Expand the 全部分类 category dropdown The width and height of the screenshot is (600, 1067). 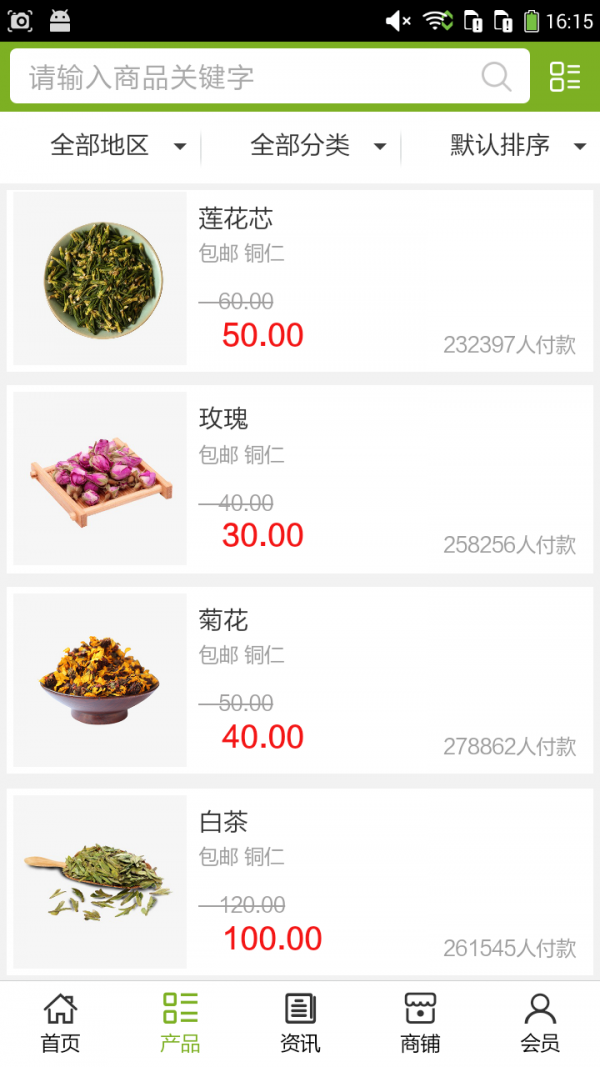[318, 146]
